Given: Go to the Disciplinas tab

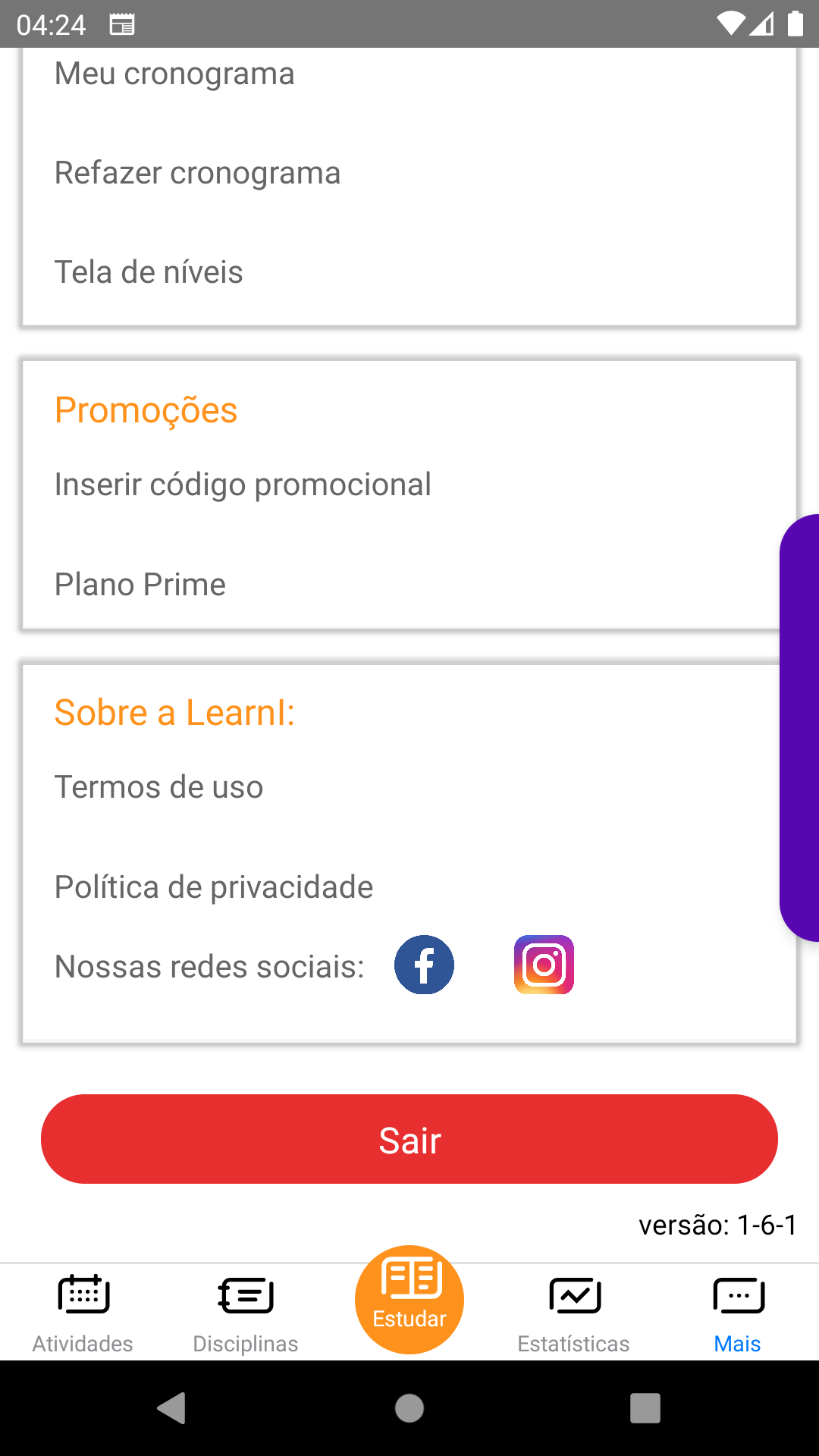Looking at the screenshot, I should 246,1312.
